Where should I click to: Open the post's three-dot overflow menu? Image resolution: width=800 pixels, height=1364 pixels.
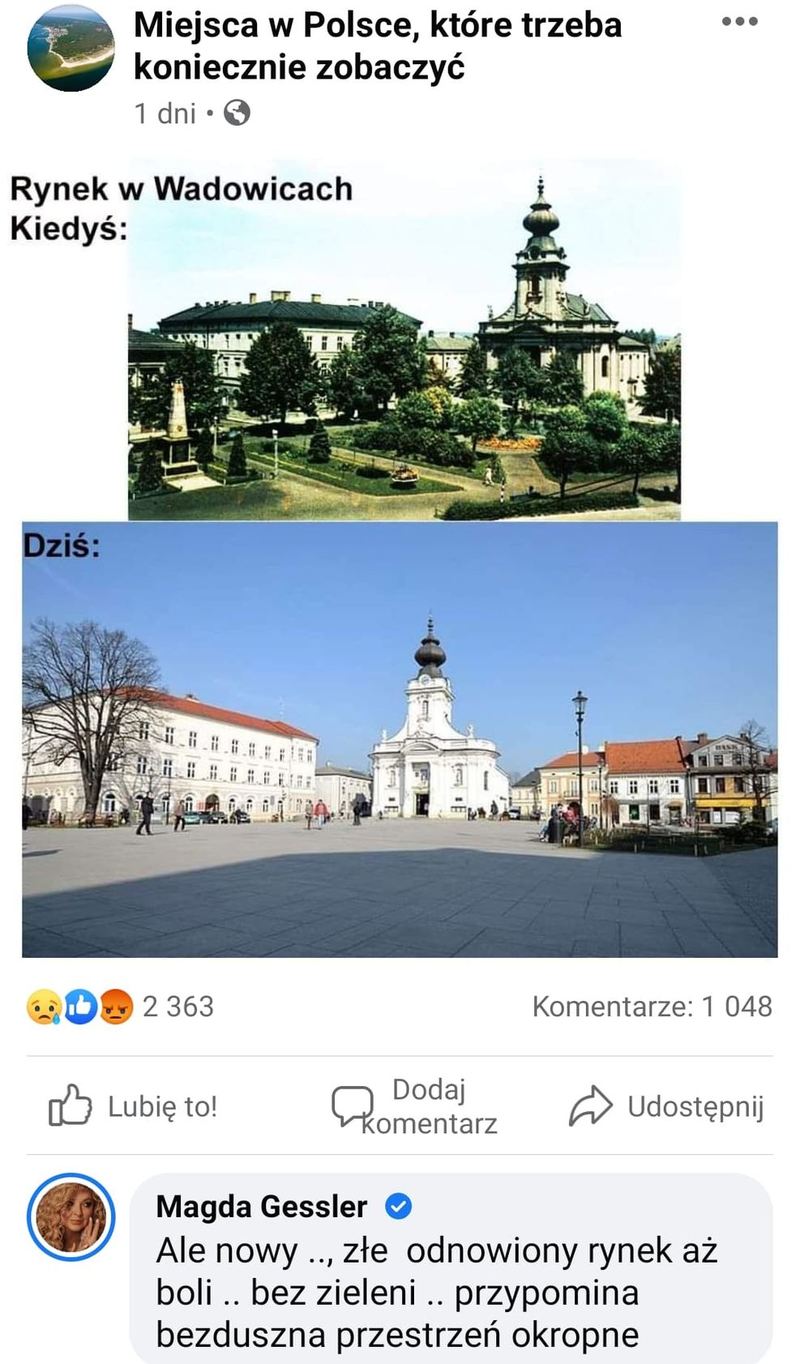pyautogui.click(x=739, y=22)
